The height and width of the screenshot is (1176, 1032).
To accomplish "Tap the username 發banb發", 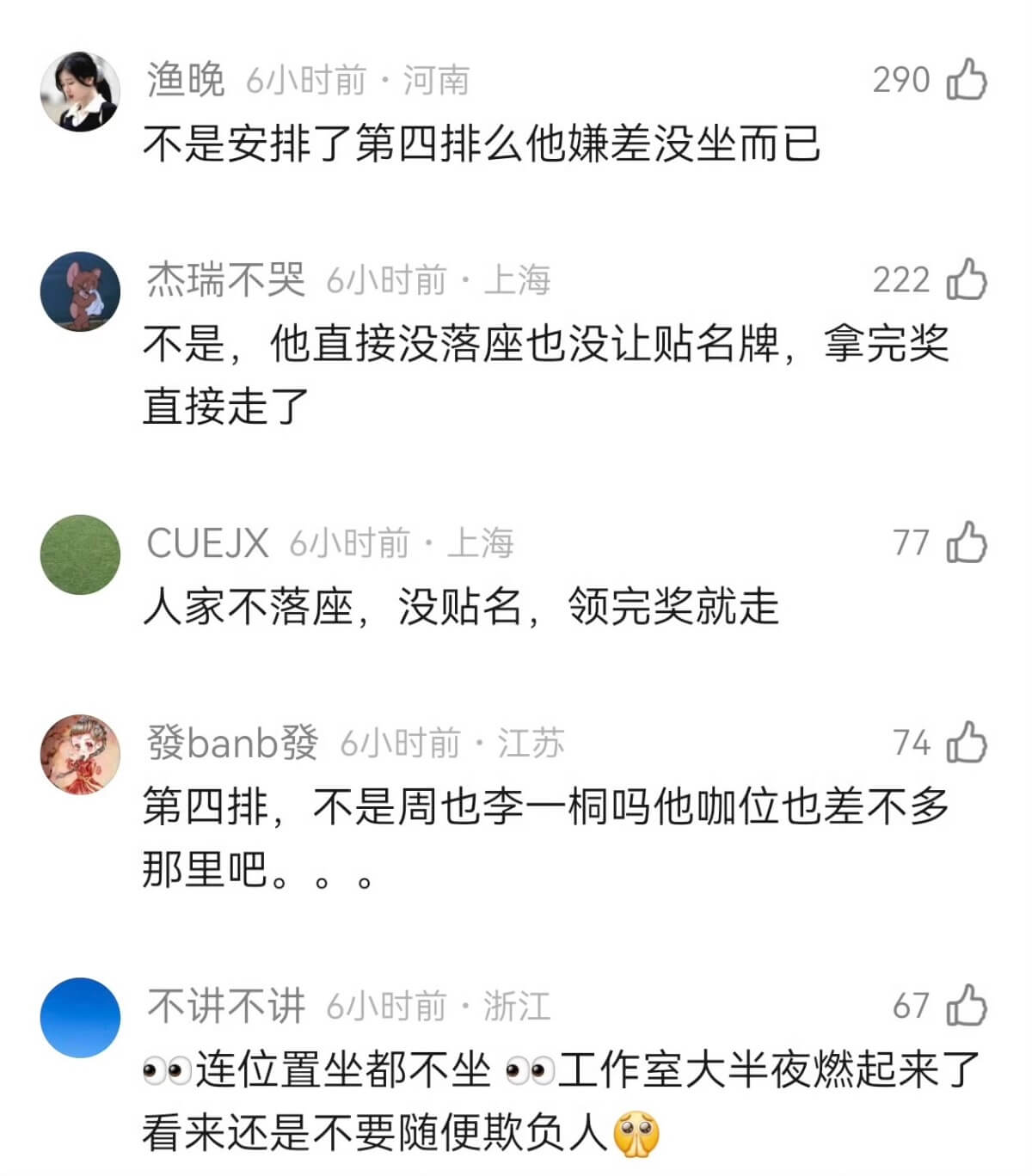I will click(232, 743).
